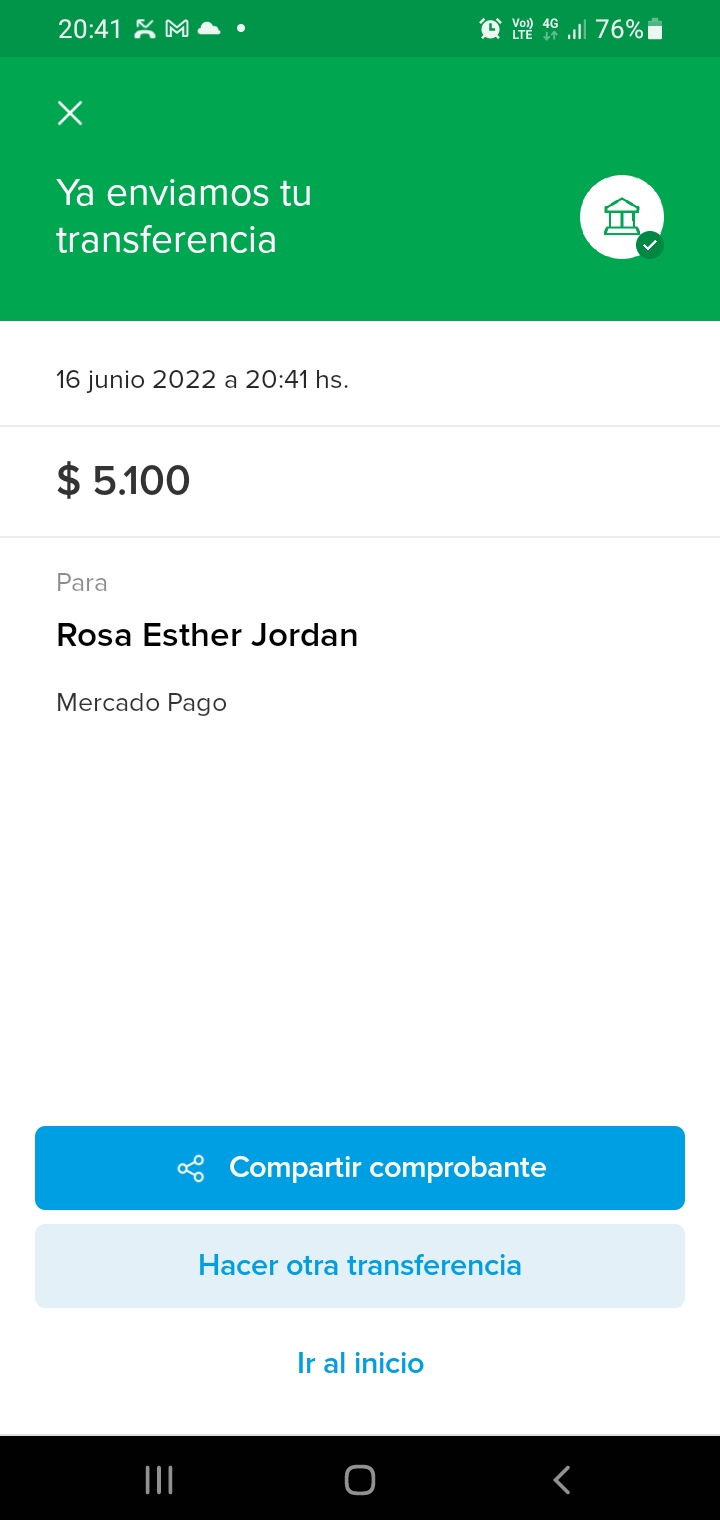The width and height of the screenshot is (720, 1520).
Task: Share the receipt via Compartir comprobante
Action: [360, 1168]
